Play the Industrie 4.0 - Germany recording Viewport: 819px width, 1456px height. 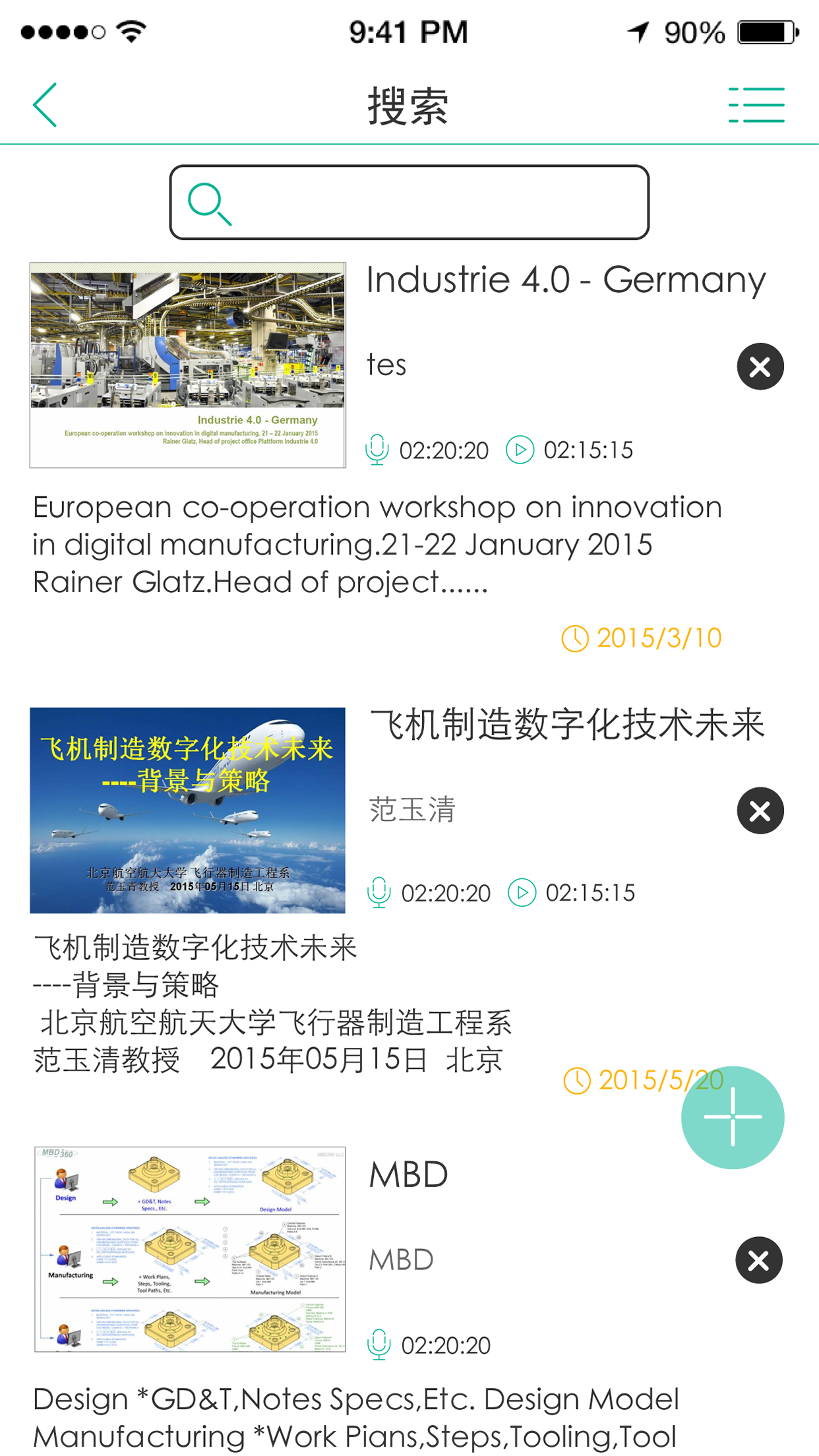tap(520, 450)
